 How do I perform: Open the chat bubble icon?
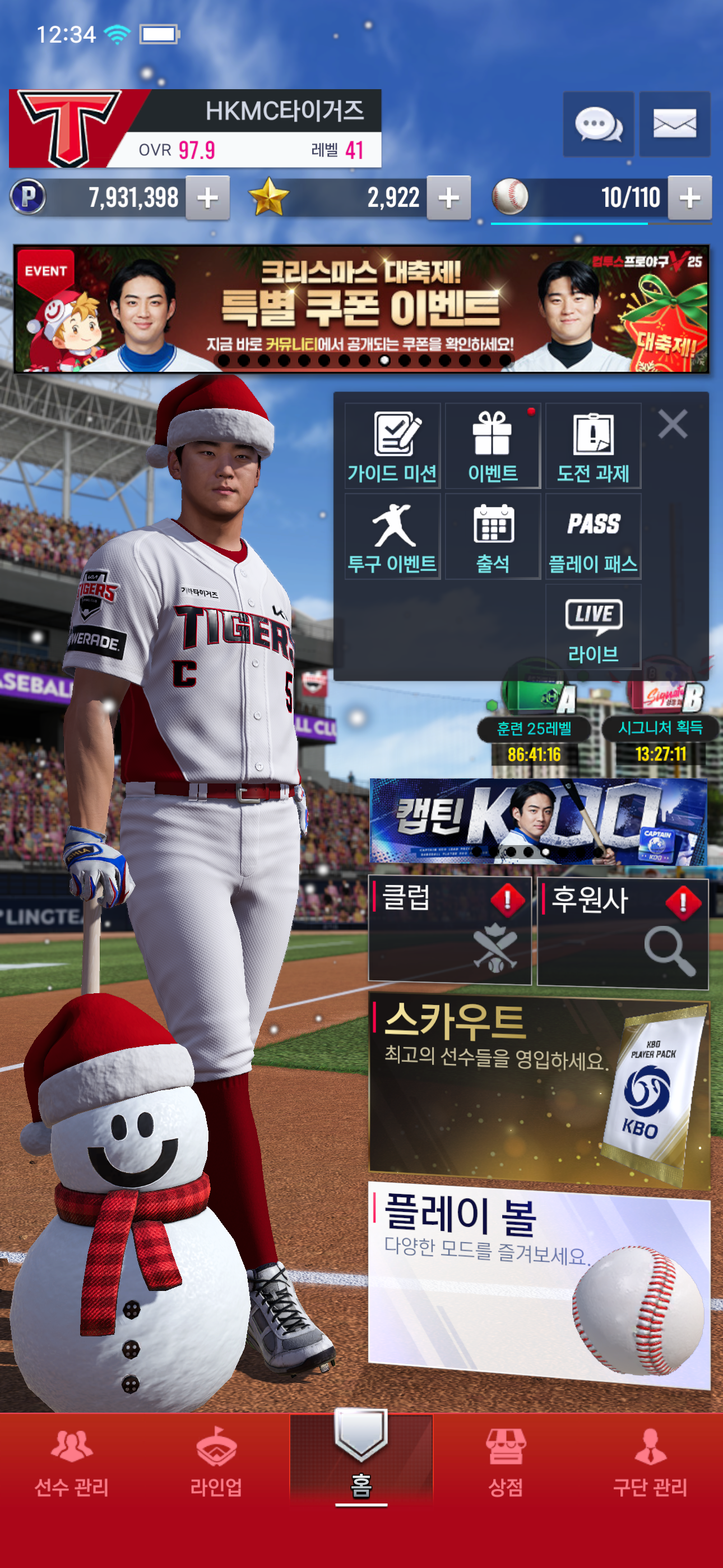[598, 124]
